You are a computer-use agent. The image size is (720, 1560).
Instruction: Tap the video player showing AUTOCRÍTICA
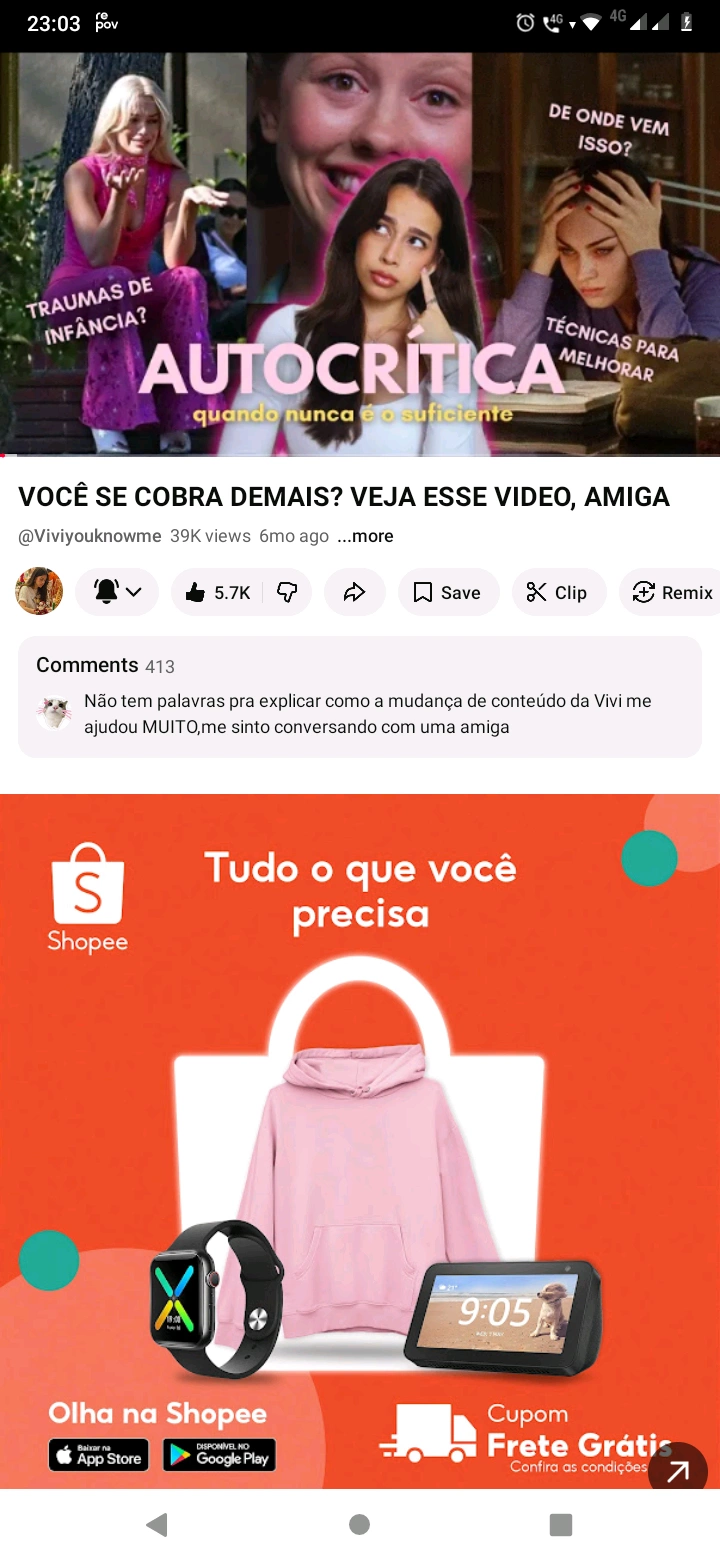[x=360, y=254]
